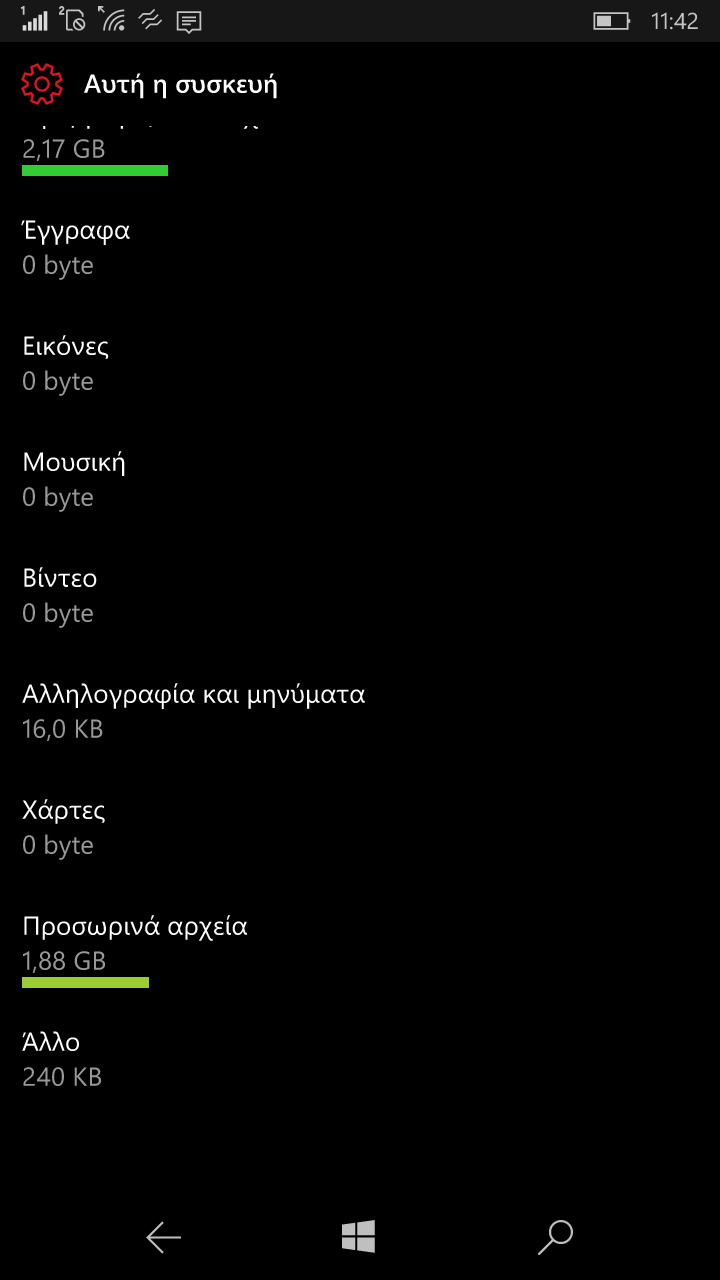This screenshot has height=1280, width=720.
Task: Open the Έγγραφα storage category
Action: point(360,248)
